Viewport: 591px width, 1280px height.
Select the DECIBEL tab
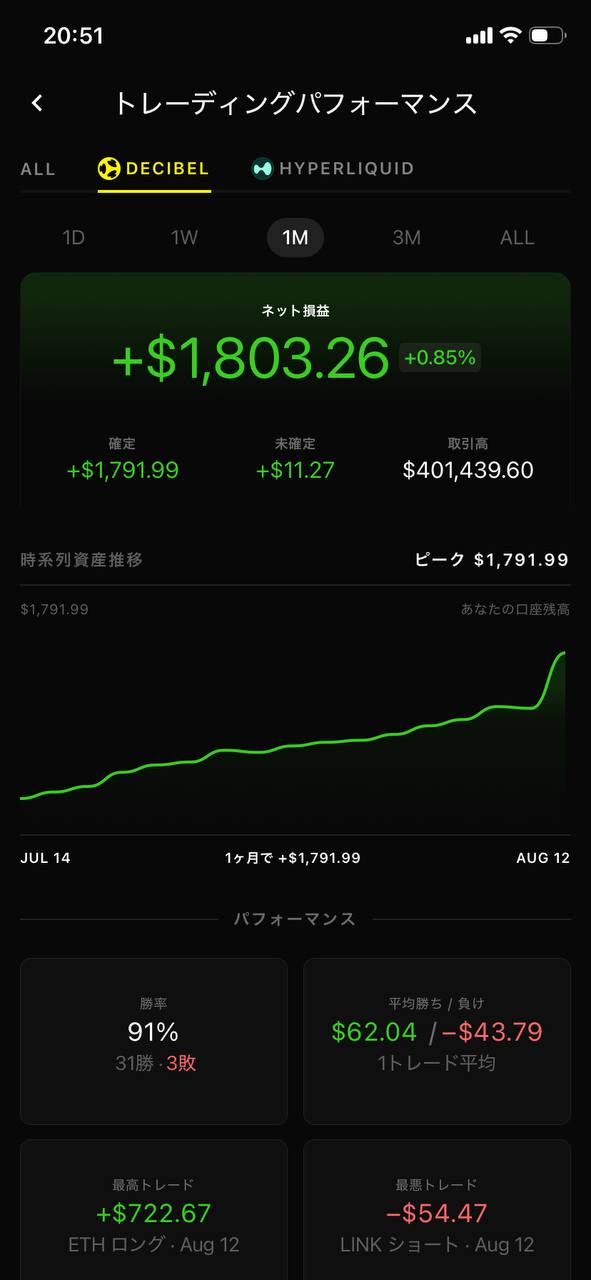point(153,169)
